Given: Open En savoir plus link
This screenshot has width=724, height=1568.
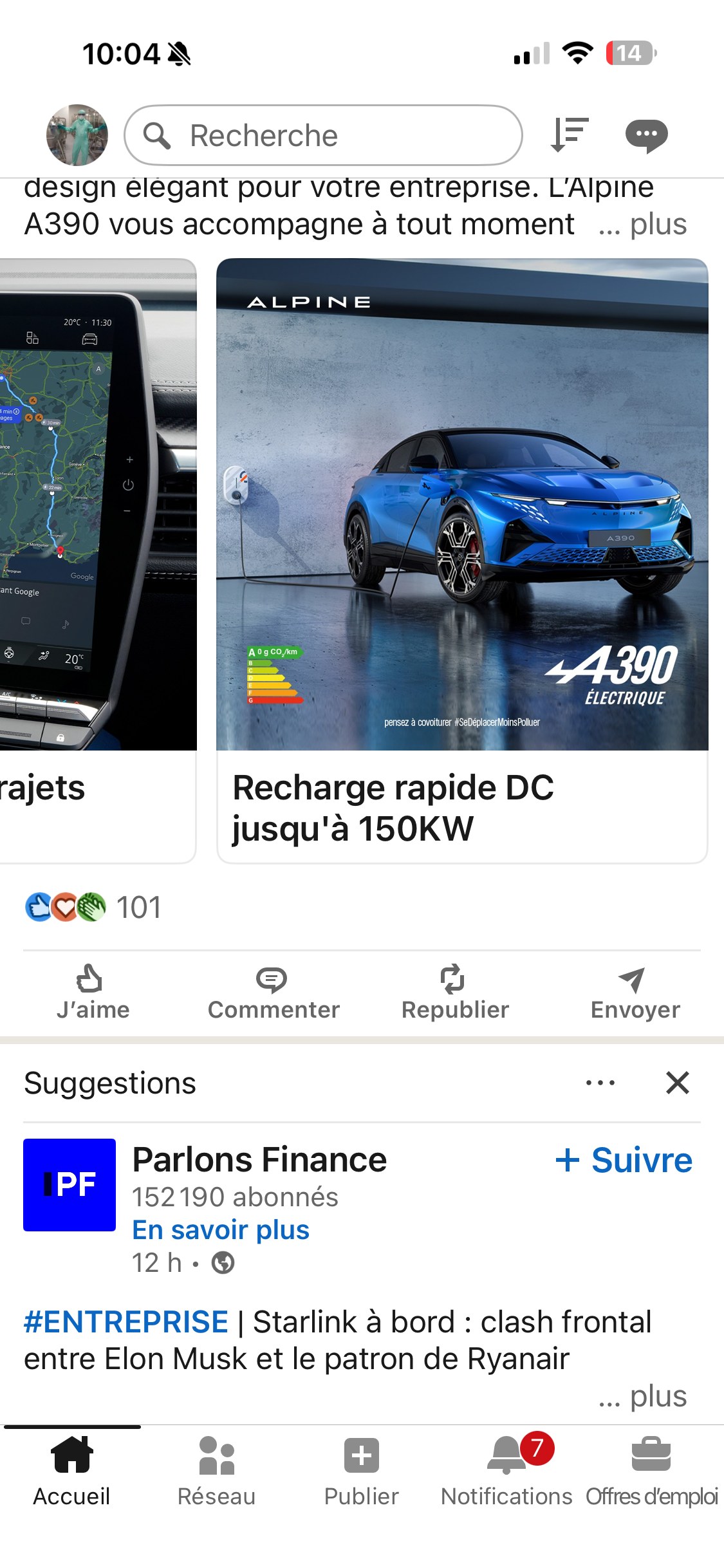Looking at the screenshot, I should tap(221, 1230).
